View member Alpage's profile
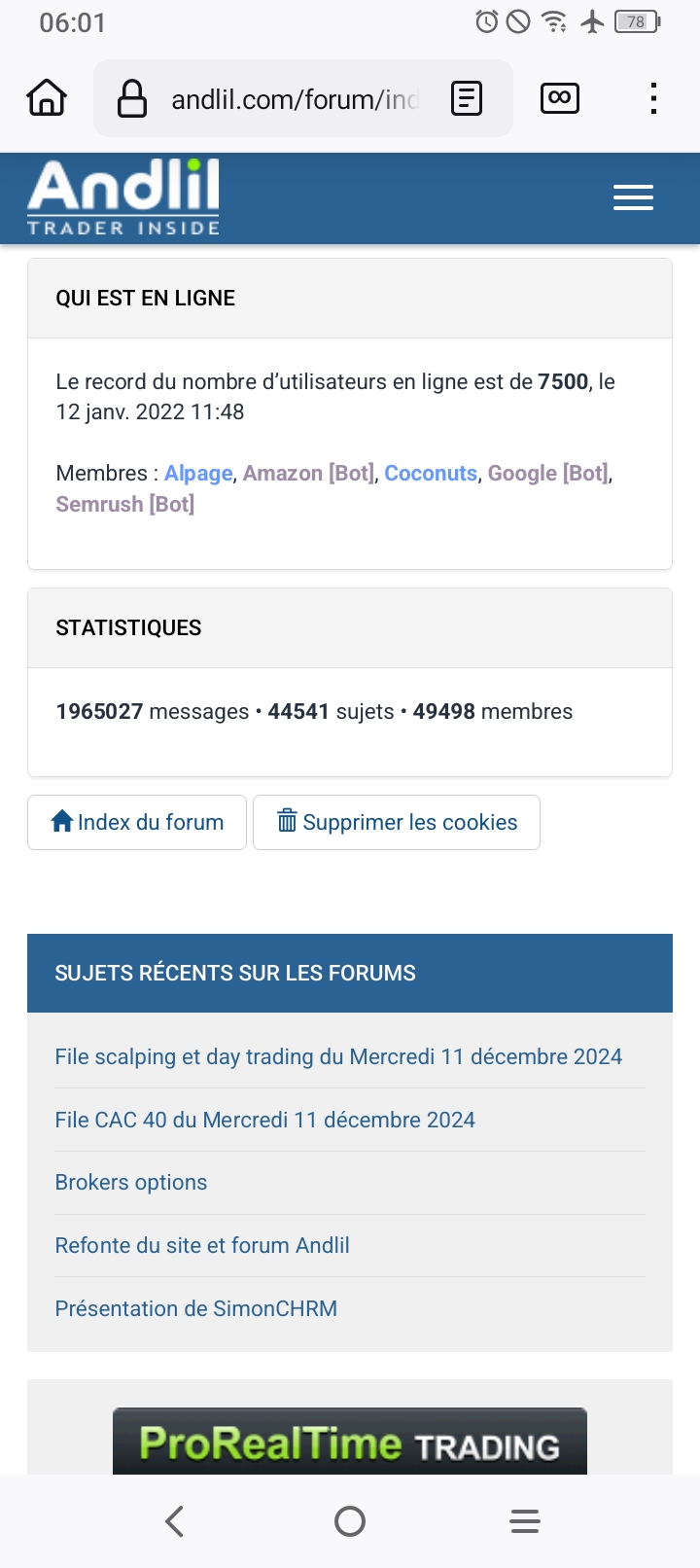This screenshot has height=1568, width=700. (x=198, y=474)
